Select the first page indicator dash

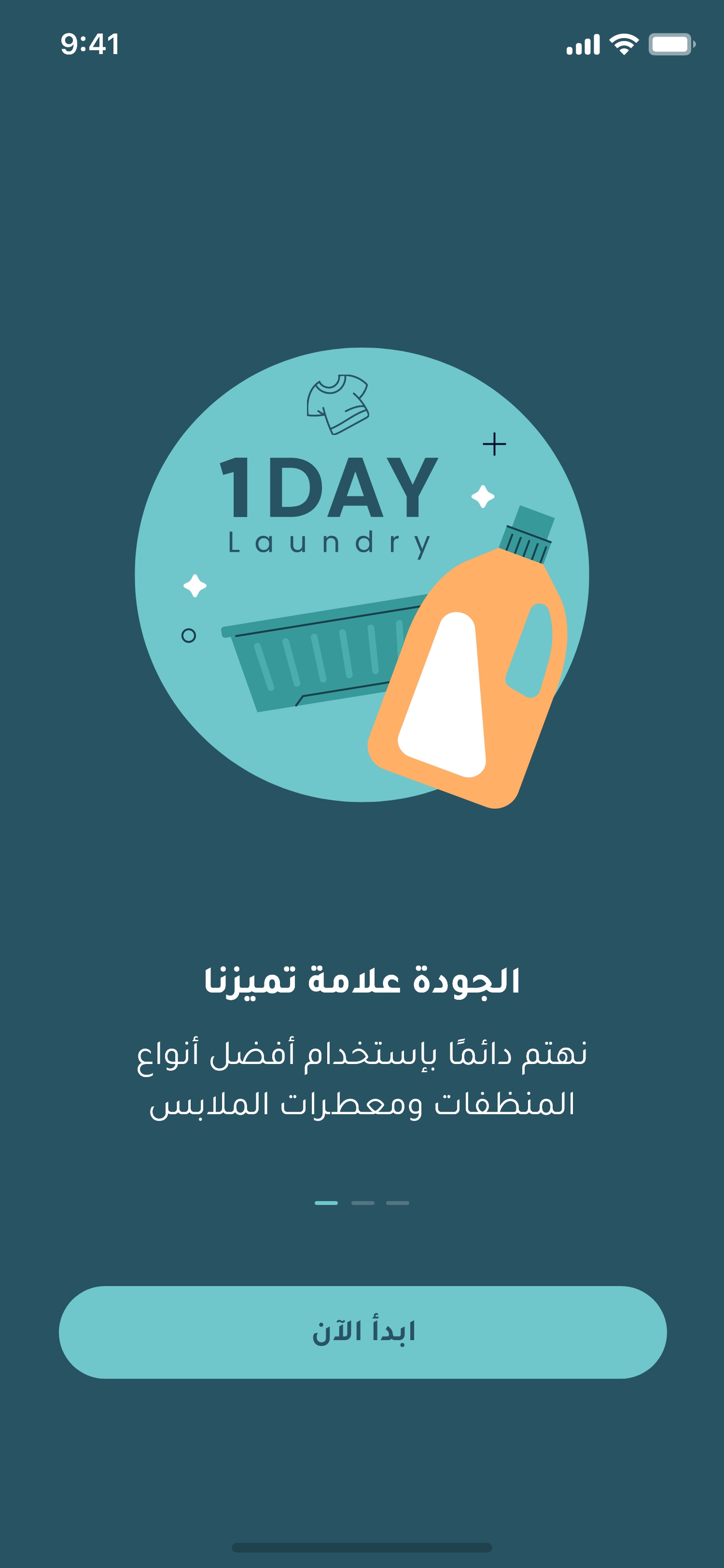pos(326,1203)
